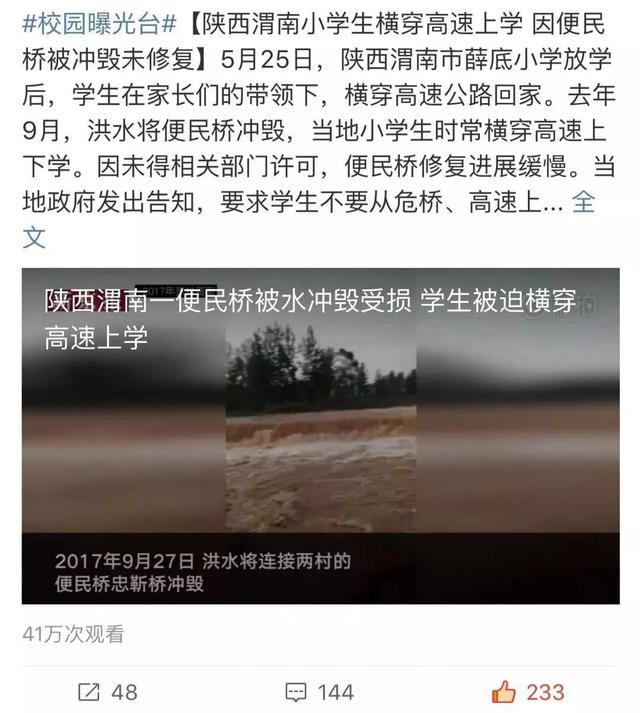Repost this Weibo post with 48 shares

point(108,691)
